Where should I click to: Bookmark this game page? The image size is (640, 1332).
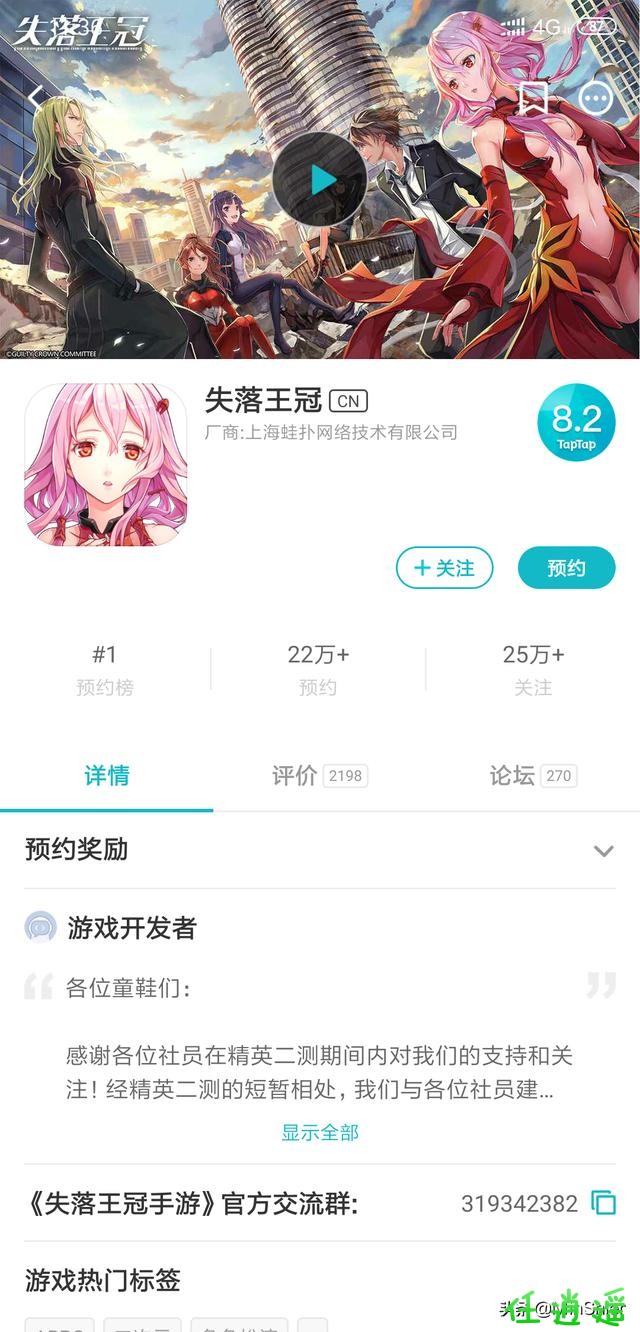tap(533, 98)
